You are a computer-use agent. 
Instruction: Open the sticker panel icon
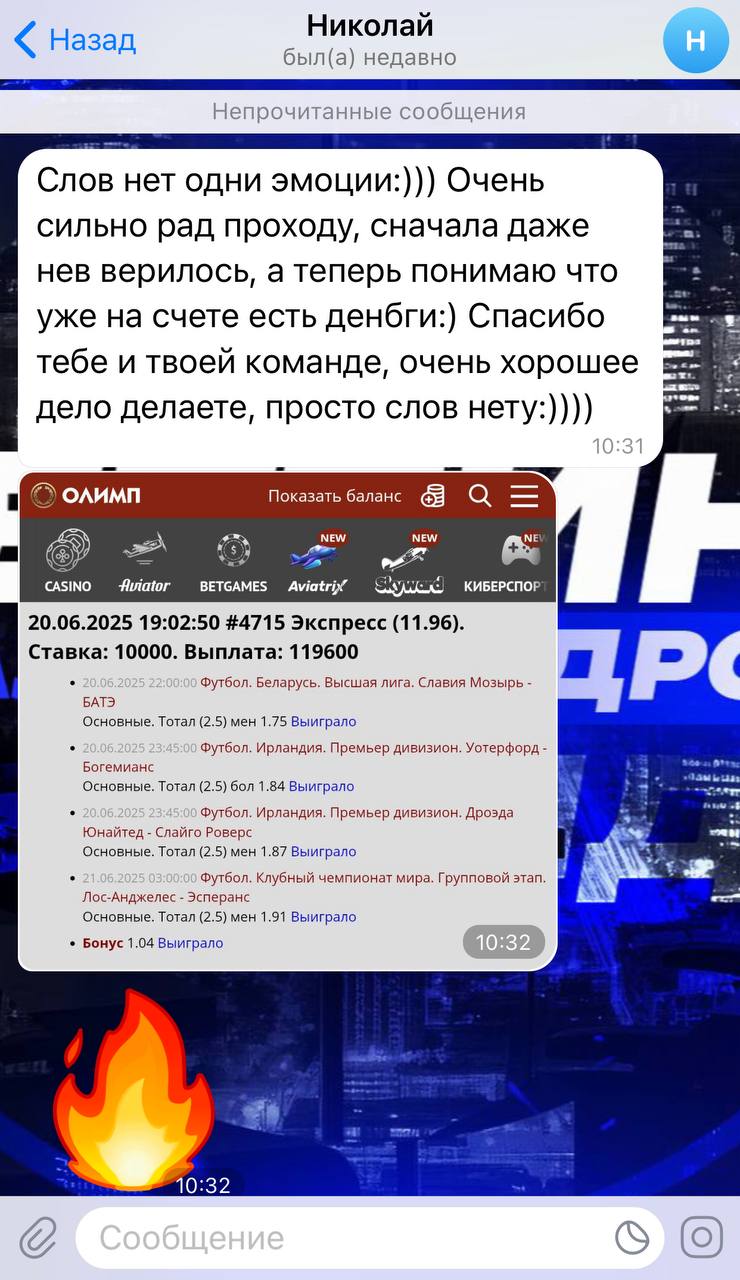[632, 1238]
